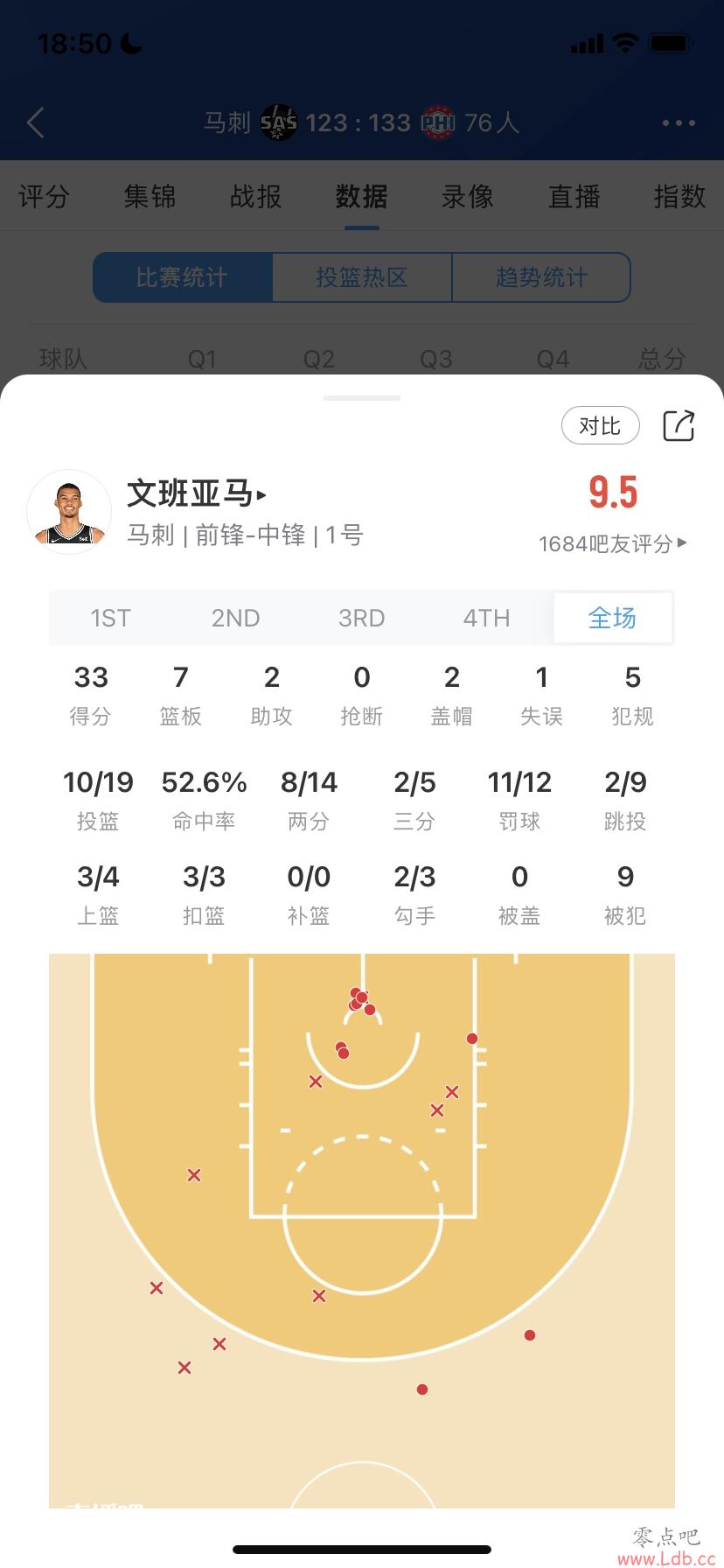
Task: Switch to the 评分 tab
Action: pos(44,196)
